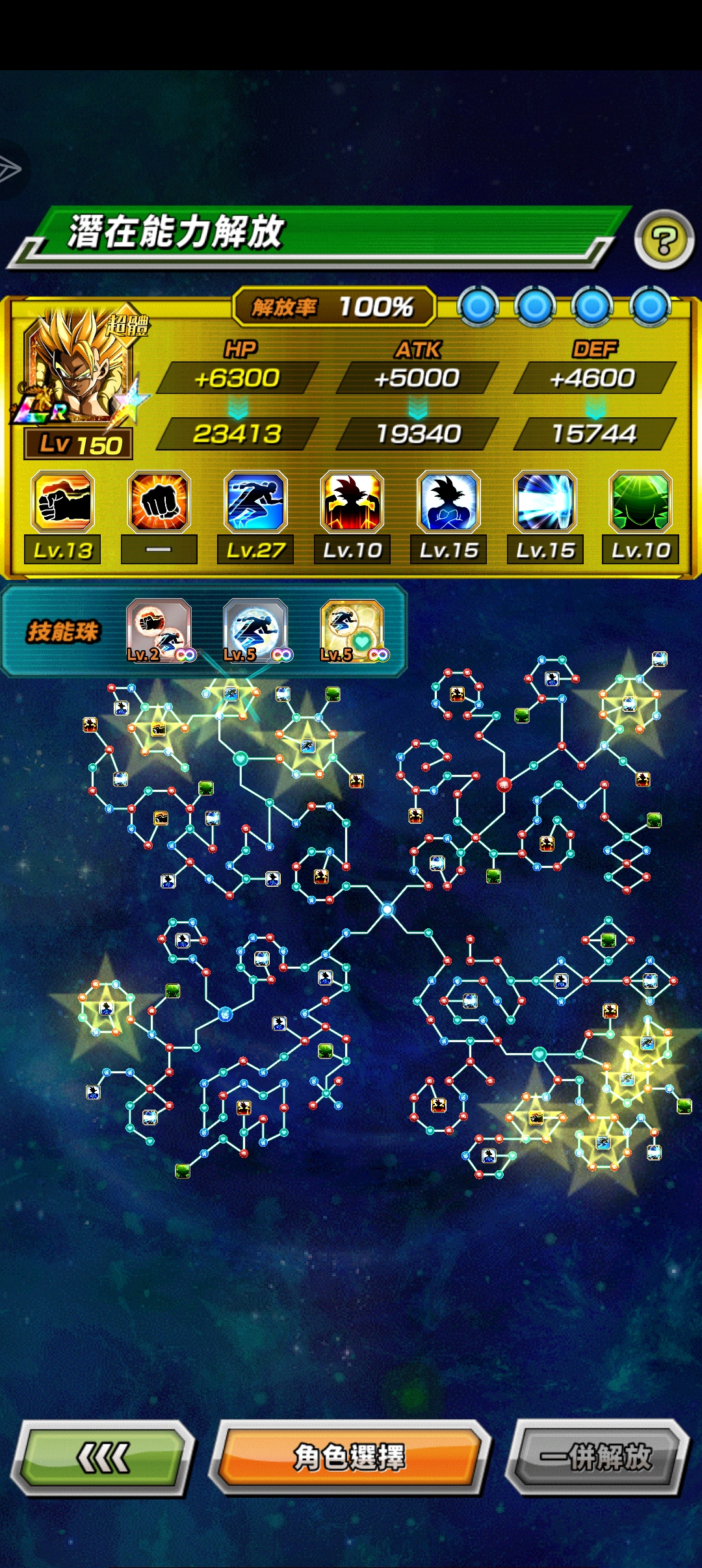Viewport: 702px width, 1568px height.
Task: Select the middle Lv.5 skill orb slot
Action: 255,629
